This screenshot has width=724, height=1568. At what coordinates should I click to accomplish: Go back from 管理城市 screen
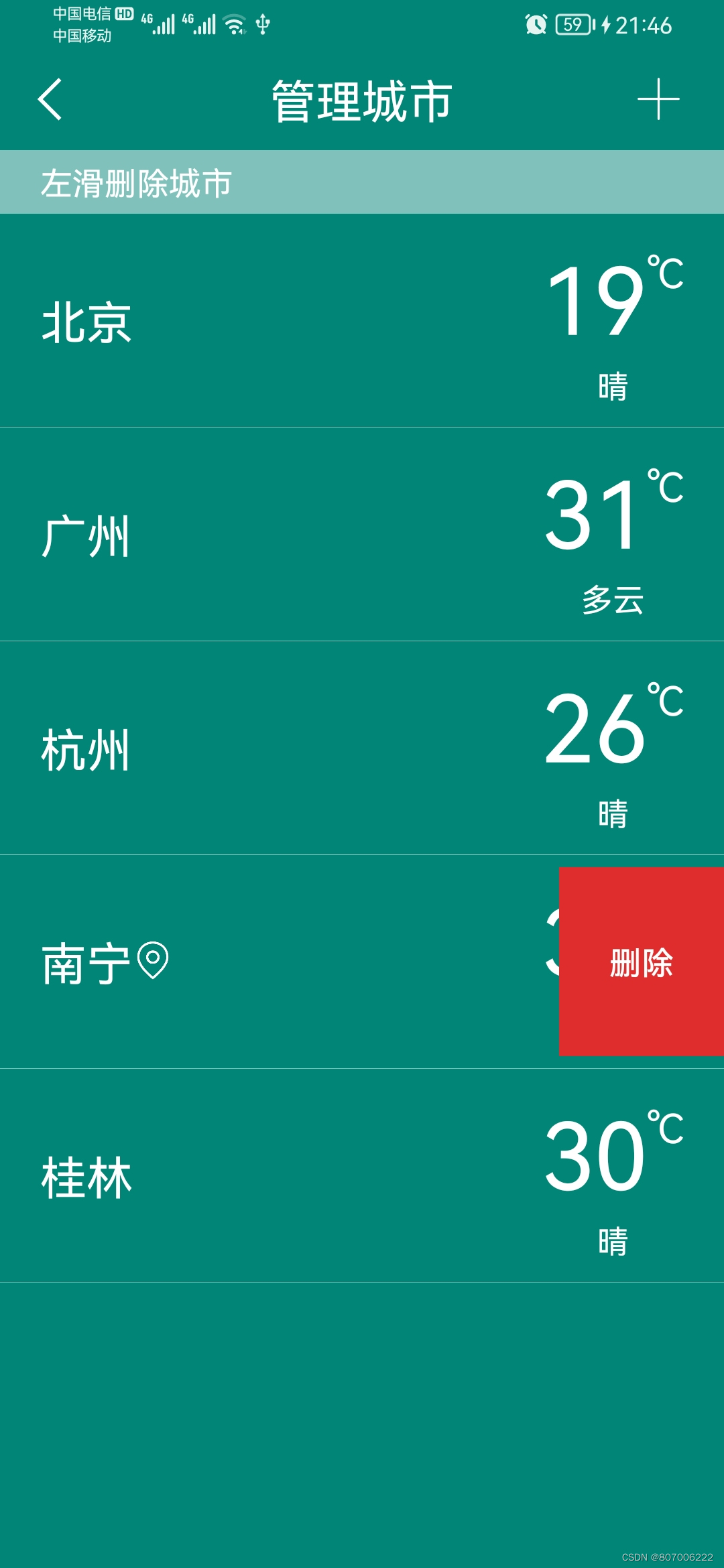[50, 99]
